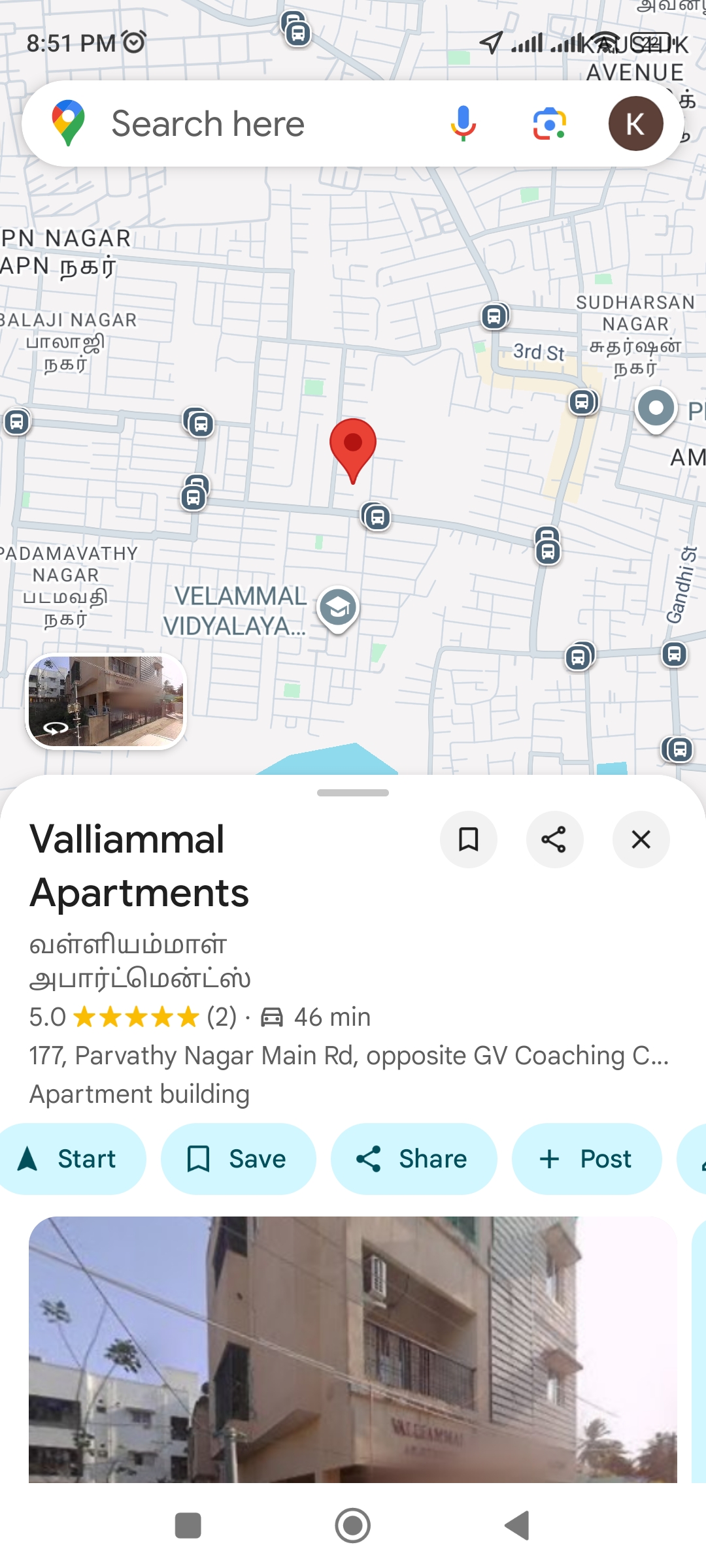Open the Street View preview thumbnail
This screenshot has height=1568, width=706.
106,701
